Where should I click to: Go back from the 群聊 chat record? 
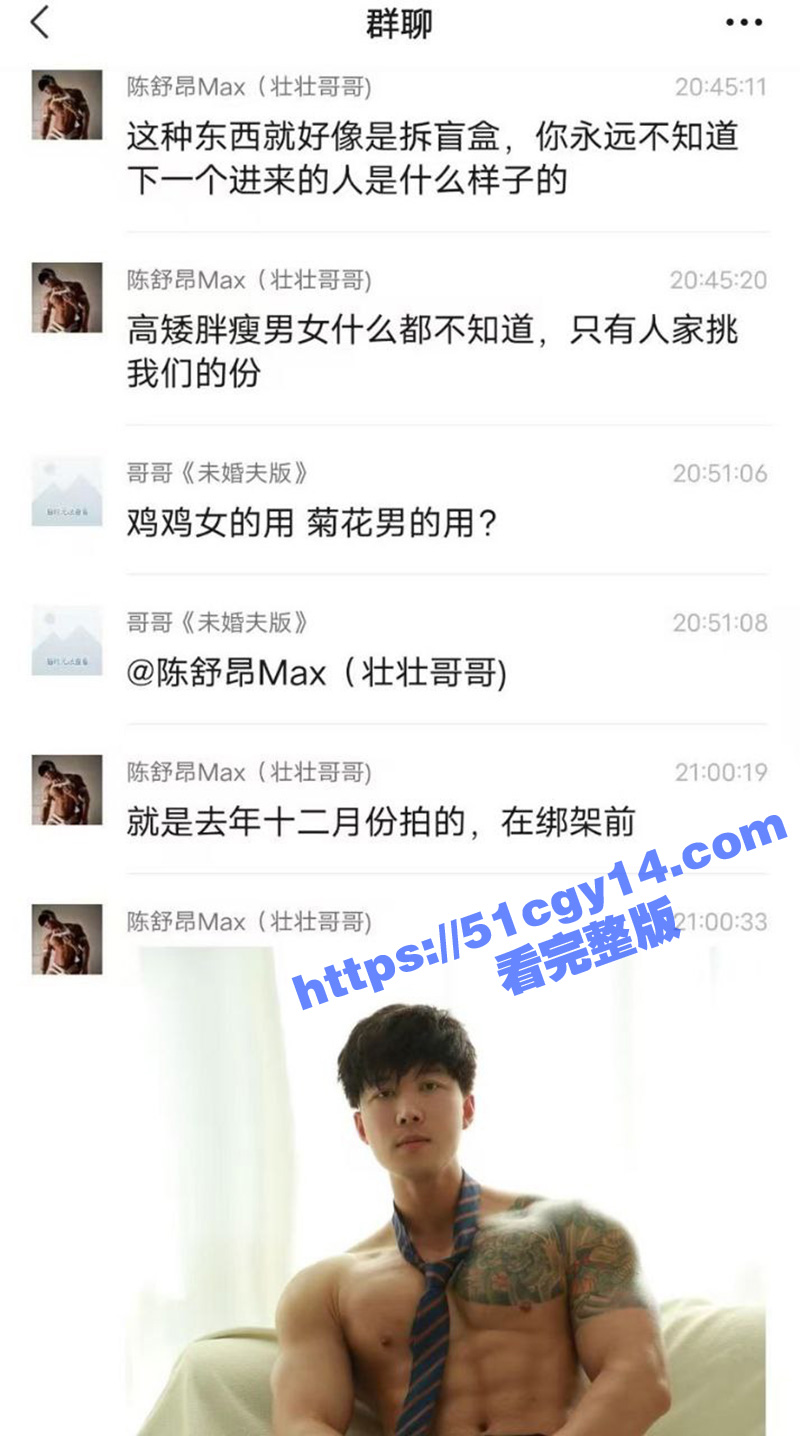pyautogui.click(x=40, y=22)
